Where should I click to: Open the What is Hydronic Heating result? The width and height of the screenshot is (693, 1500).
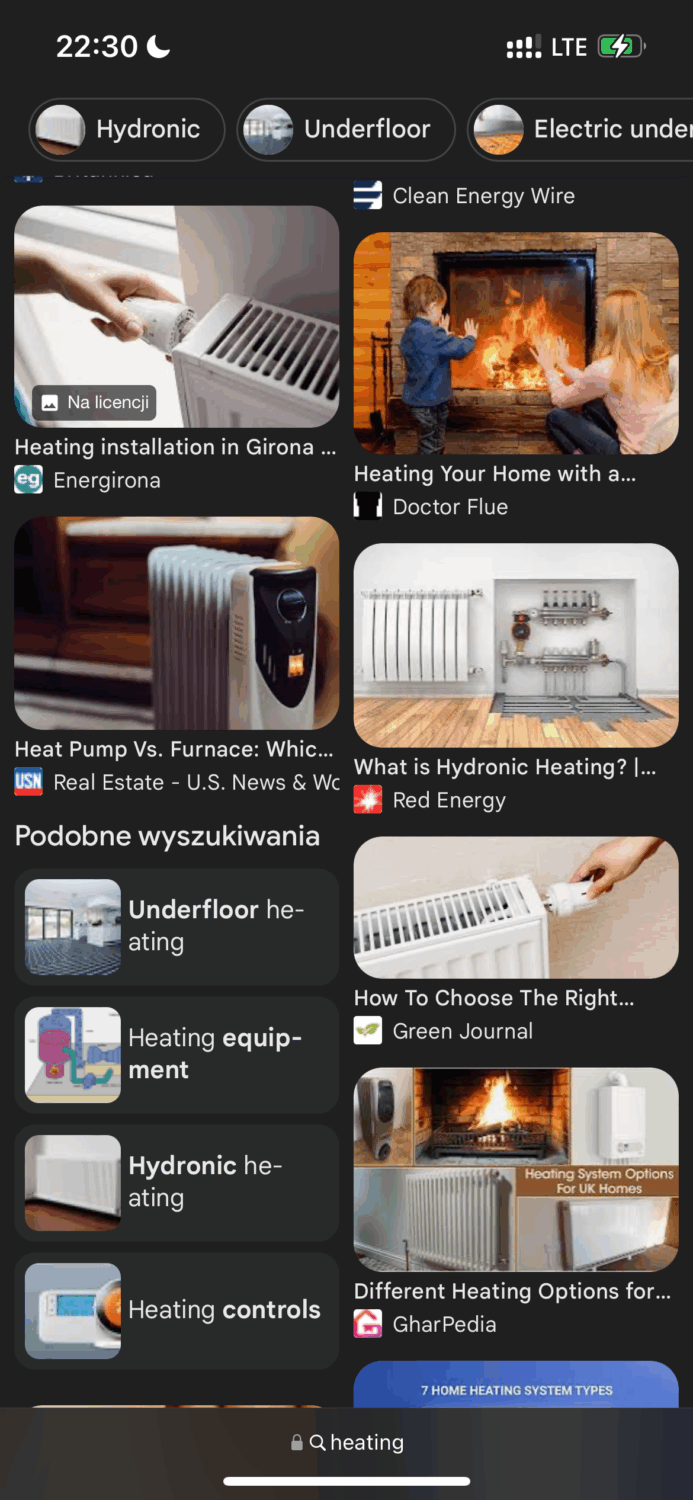click(516, 645)
